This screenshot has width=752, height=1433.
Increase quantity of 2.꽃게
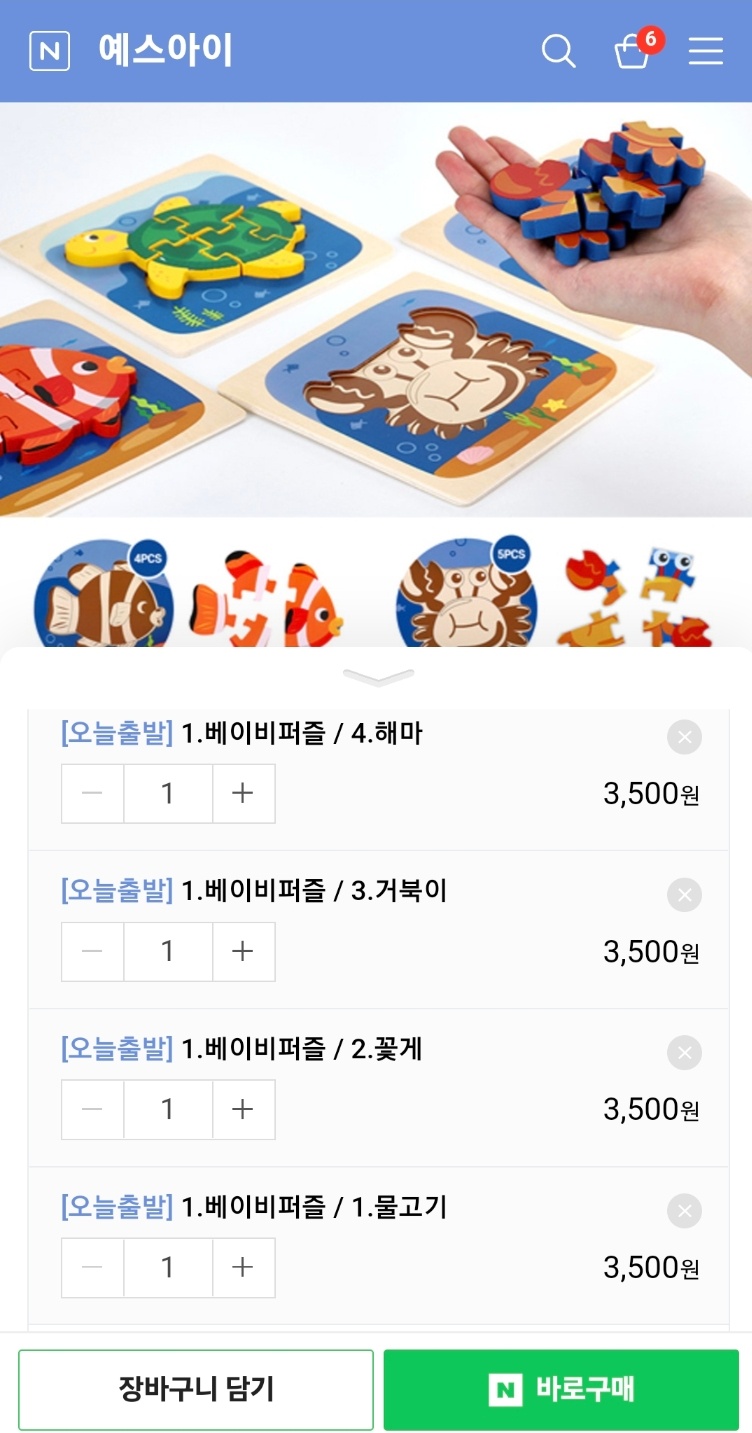click(x=243, y=1109)
